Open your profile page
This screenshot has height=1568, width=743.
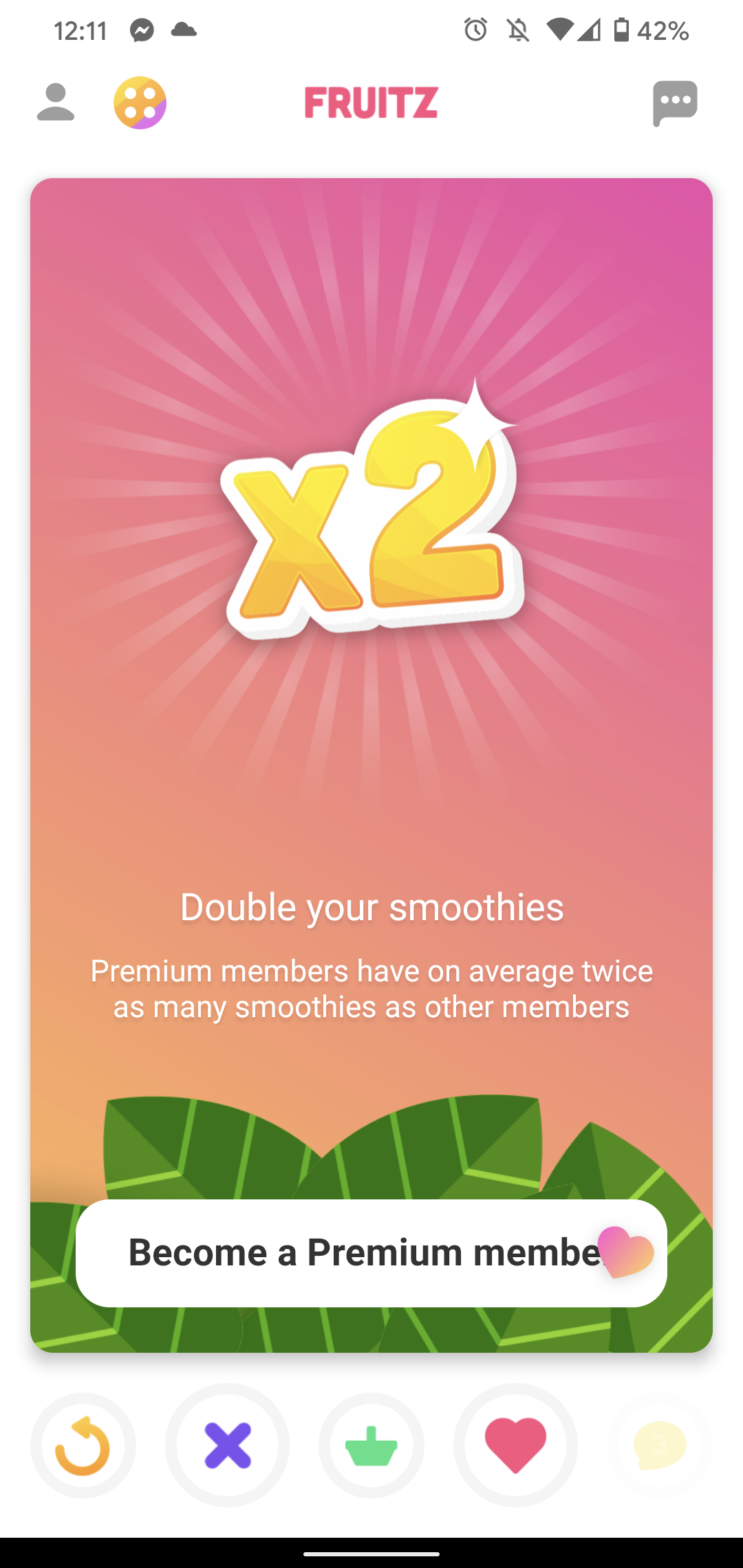(56, 103)
